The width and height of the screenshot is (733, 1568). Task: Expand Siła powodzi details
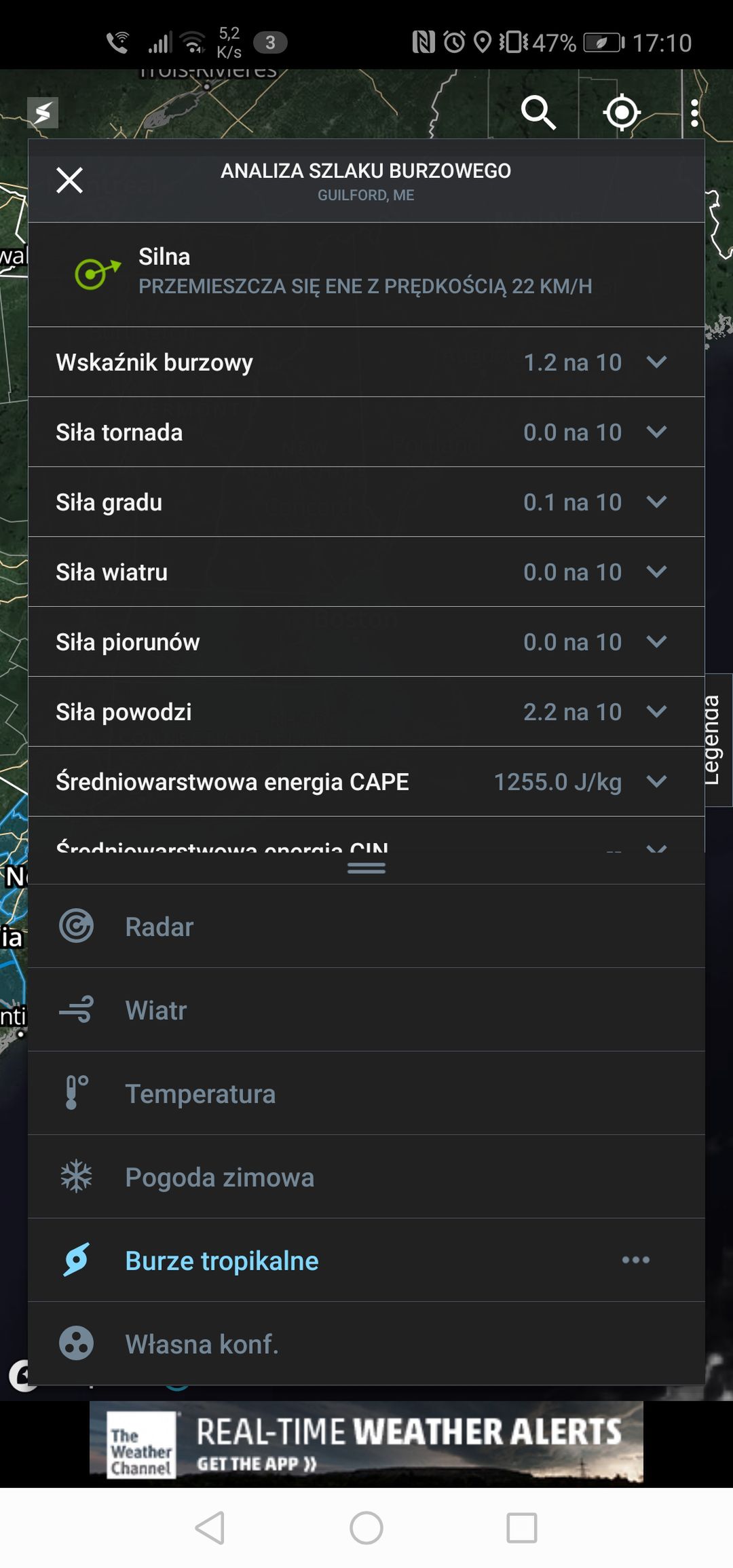pyautogui.click(x=366, y=712)
